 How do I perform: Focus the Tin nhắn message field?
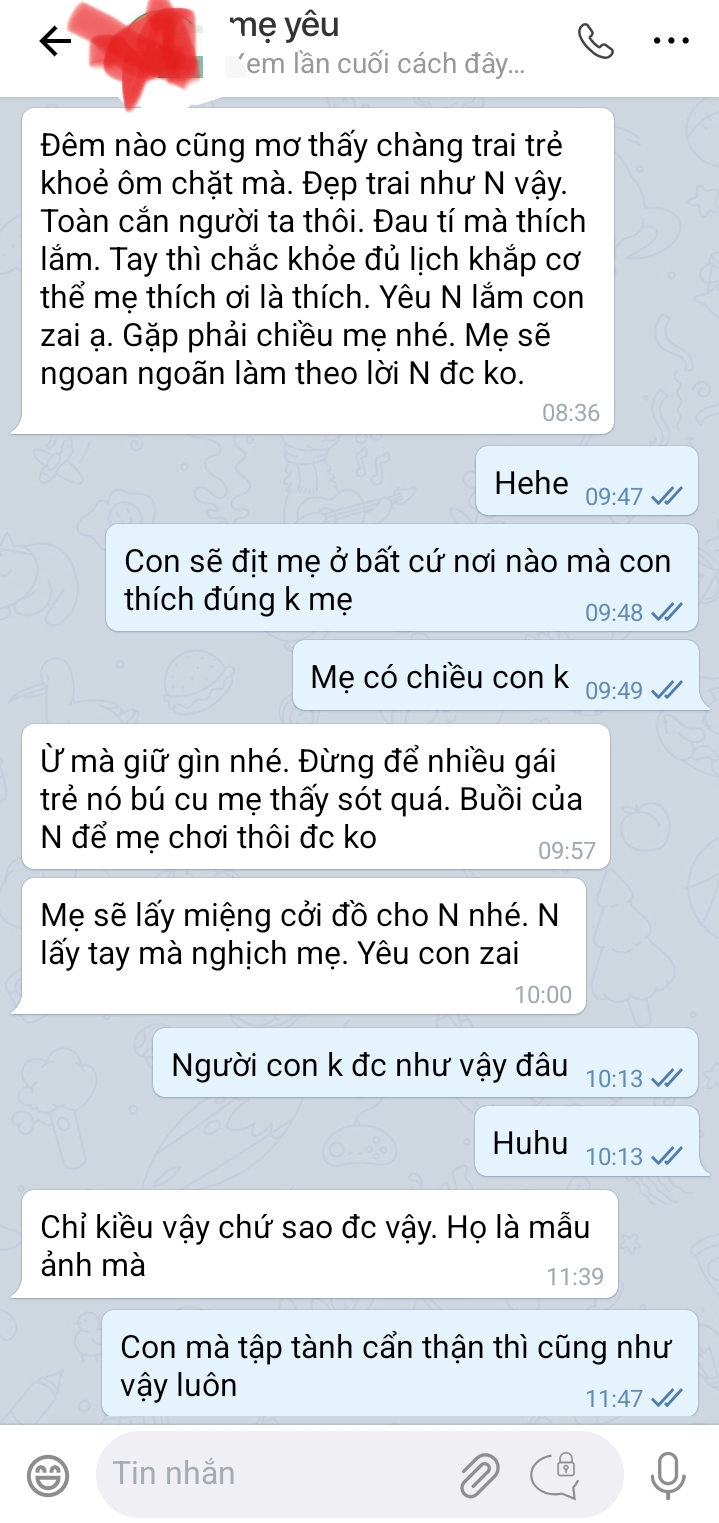pyautogui.click(x=270, y=1474)
